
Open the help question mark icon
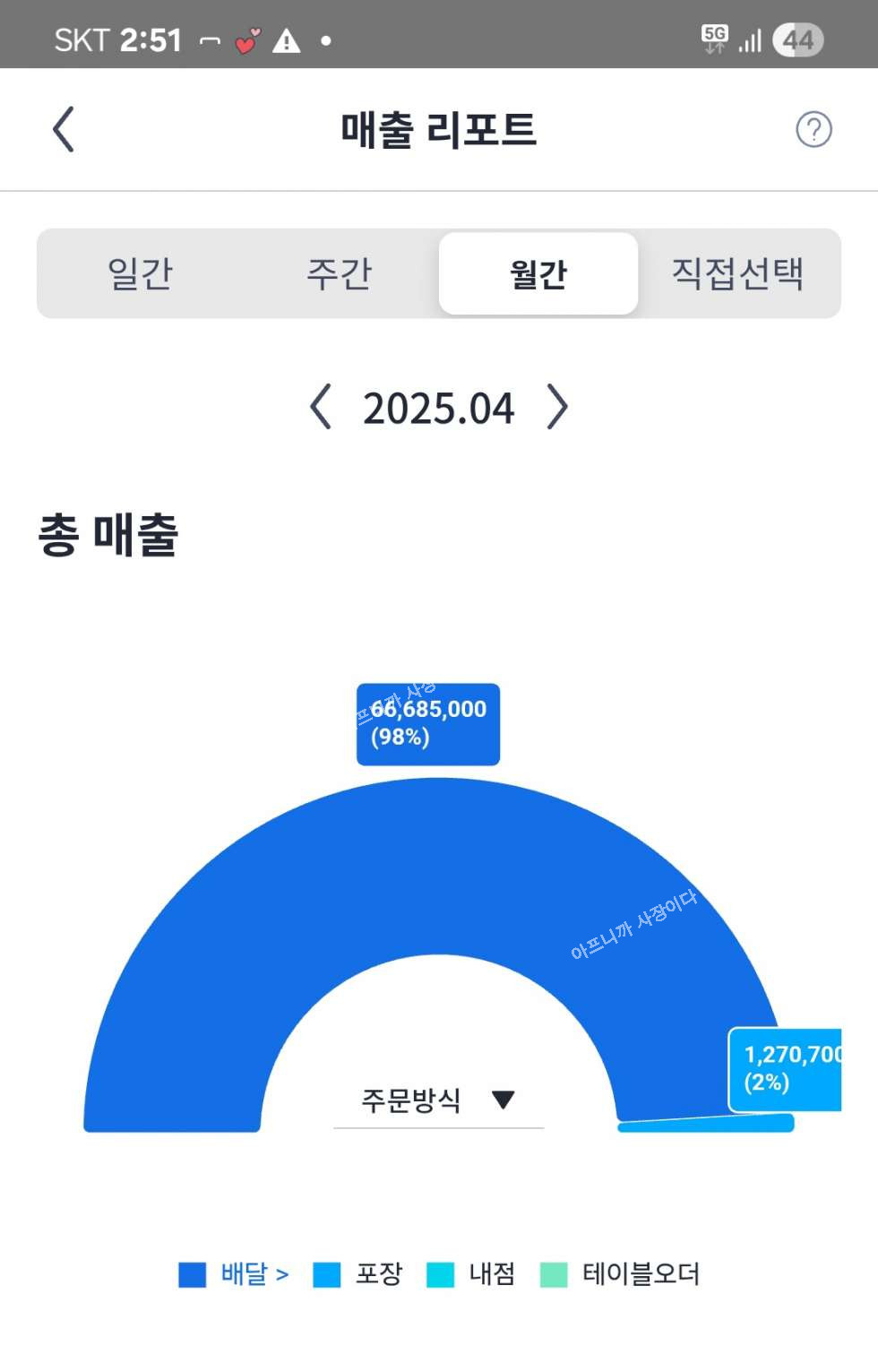pos(813,130)
